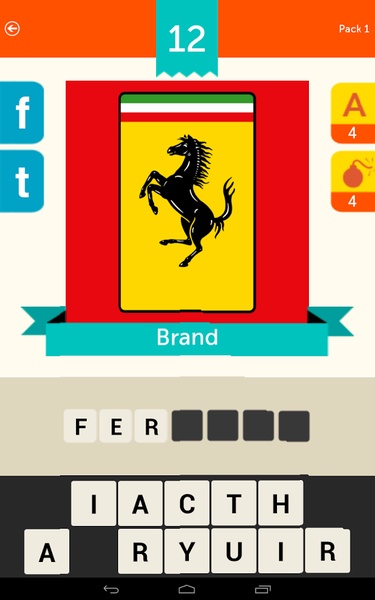This screenshot has height=600, width=375.
Task: Tap the letter U tile
Action: pyautogui.click(x=234, y=551)
